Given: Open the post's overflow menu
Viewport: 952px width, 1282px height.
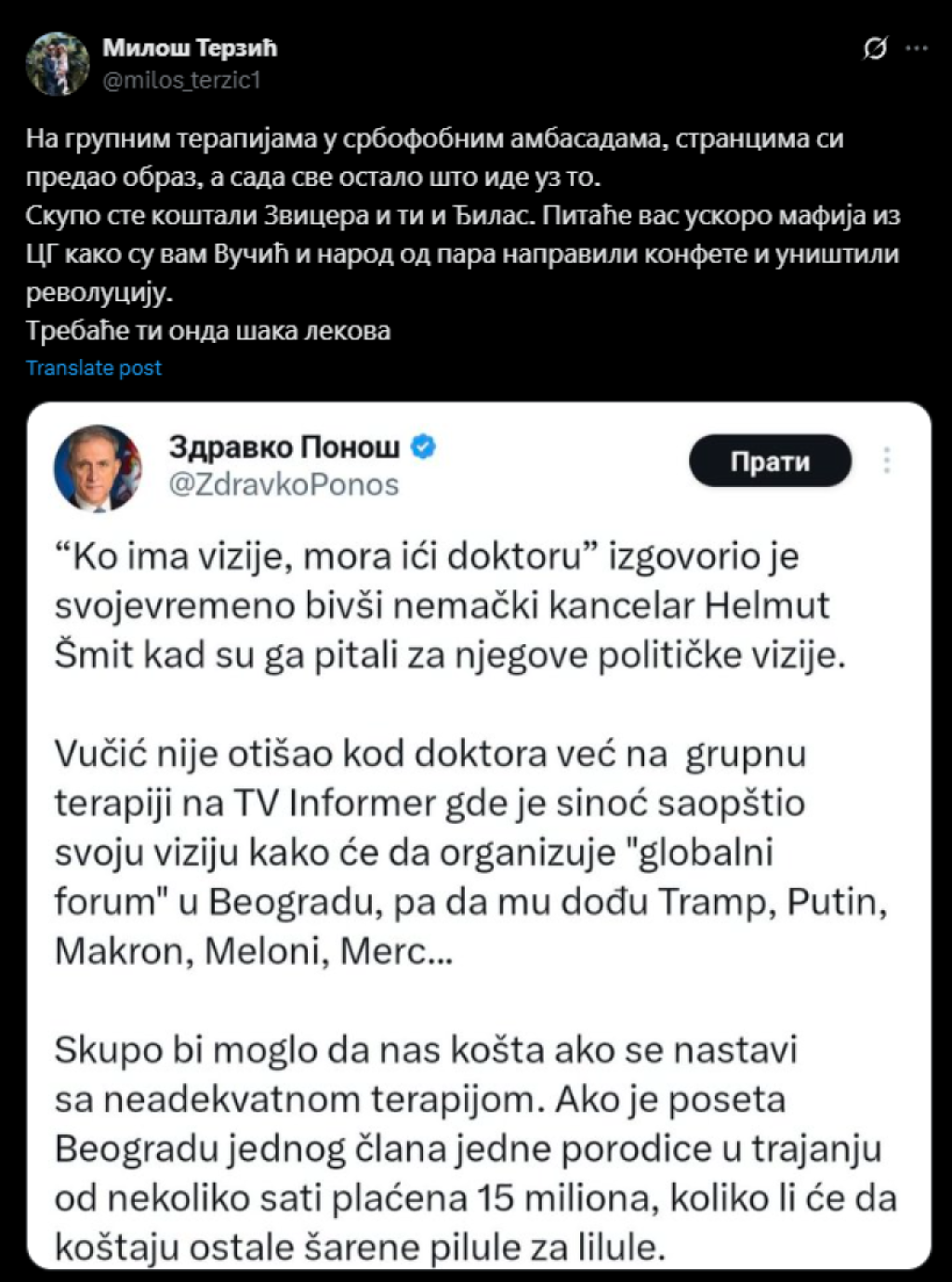Looking at the screenshot, I should 918,48.
